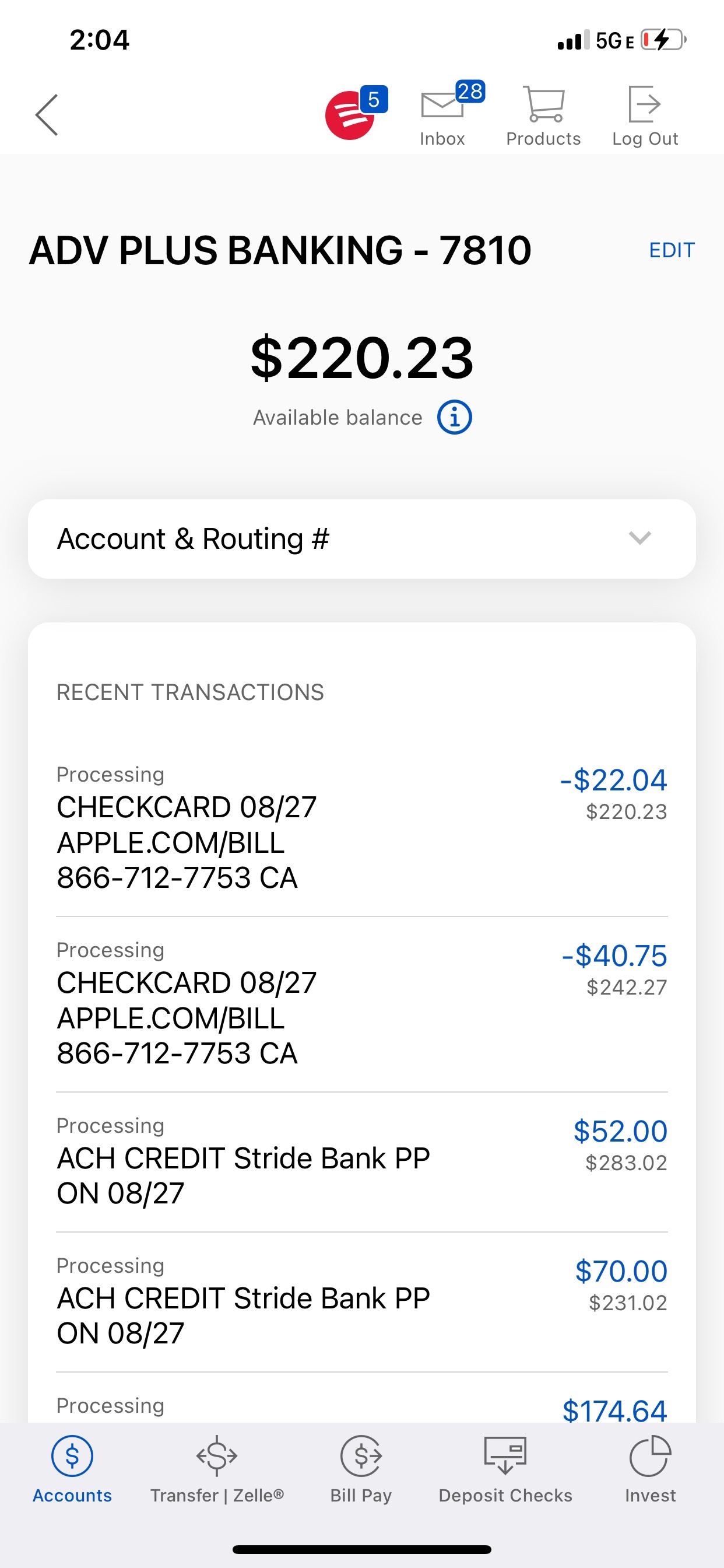The image size is (724, 1568).
Task: View available balance info icon
Action: click(x=455, y=418)
